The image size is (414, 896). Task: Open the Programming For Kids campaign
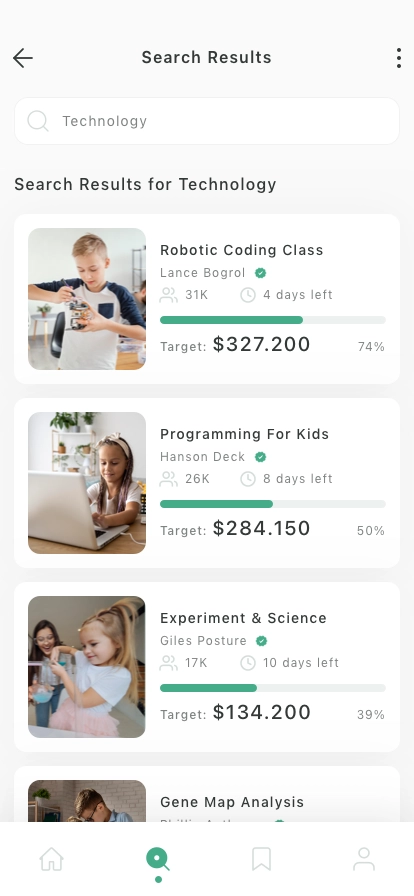207,483
